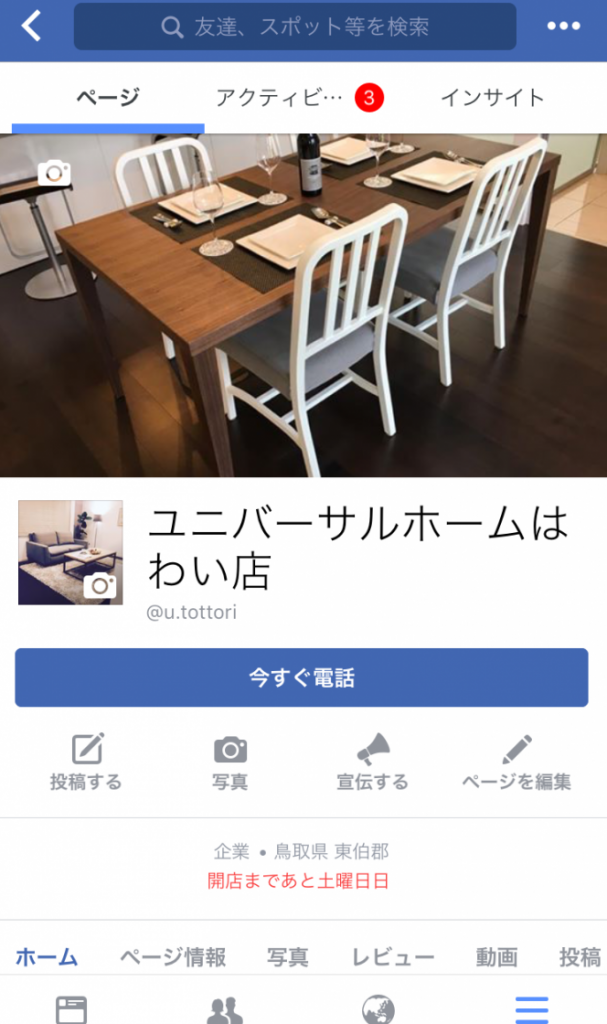Open the hamburger menu in bottom bar
The width and height of the screenshot is (607, 1024).
pos(531,1009)
